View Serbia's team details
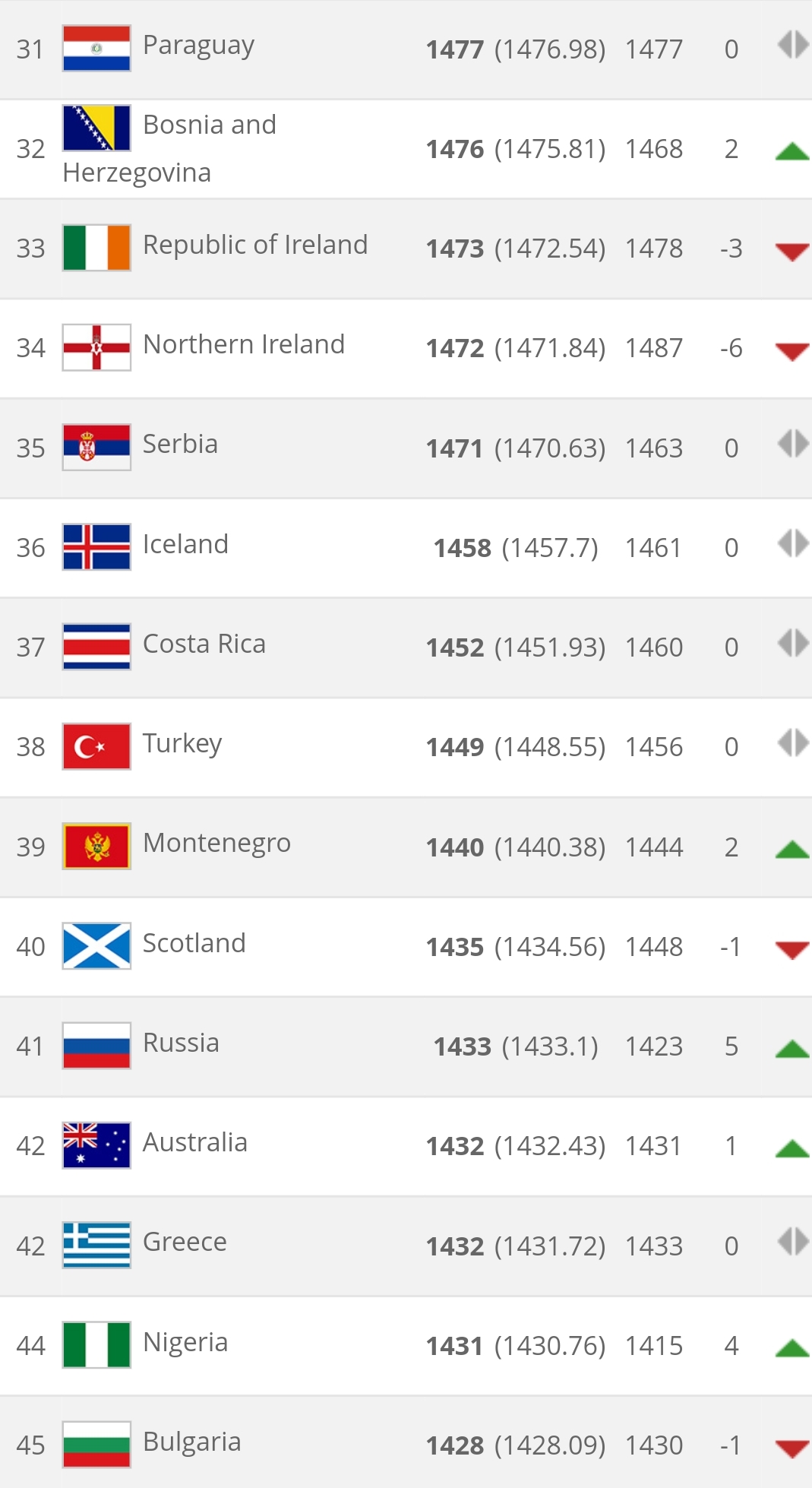The height and width of the screenshot is (1488, 812). pos(406,448)
